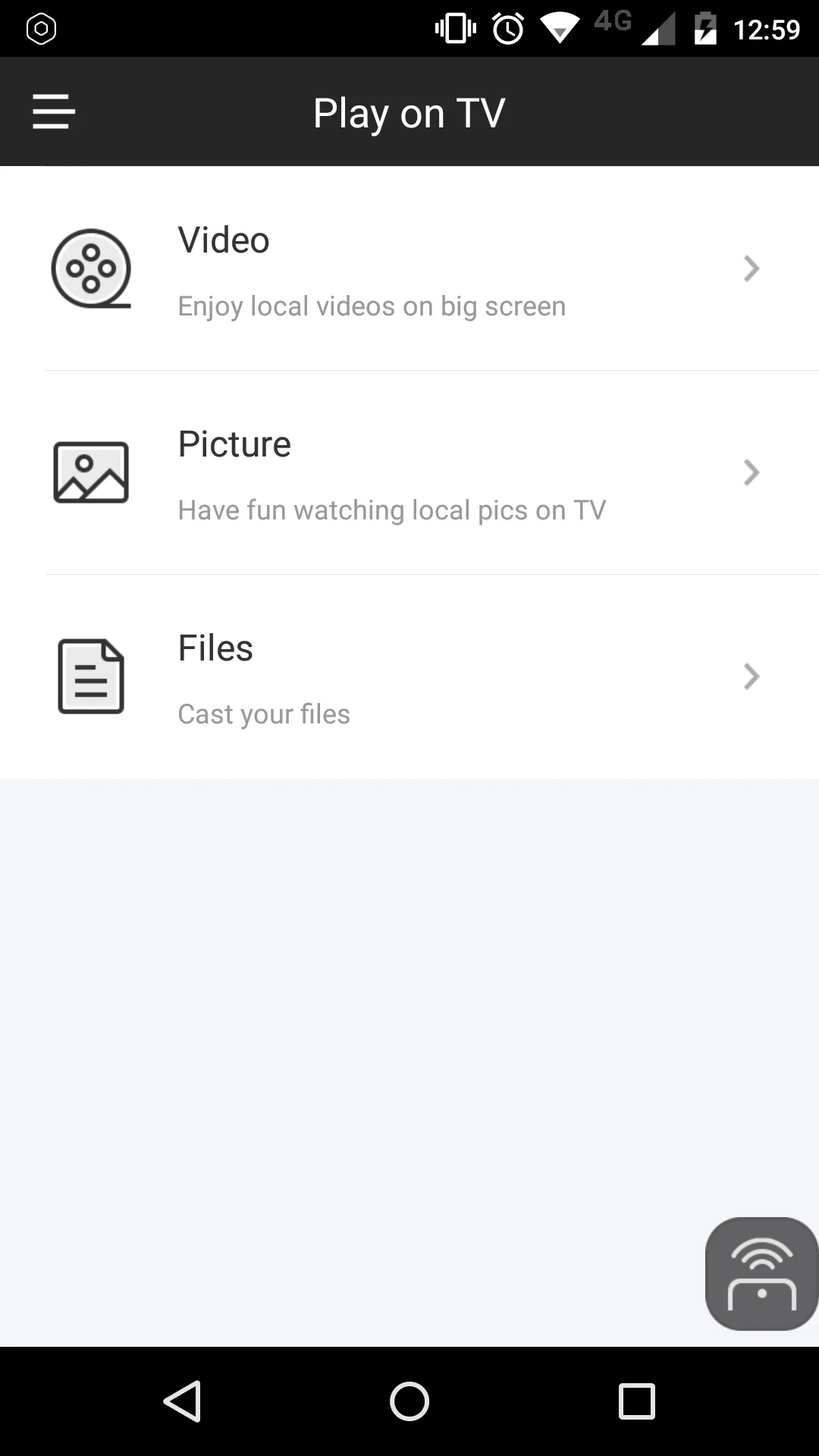Open the cast remote control button
The width and height of the screenshot is (819, 1456).
click(x=761, y=1273)
